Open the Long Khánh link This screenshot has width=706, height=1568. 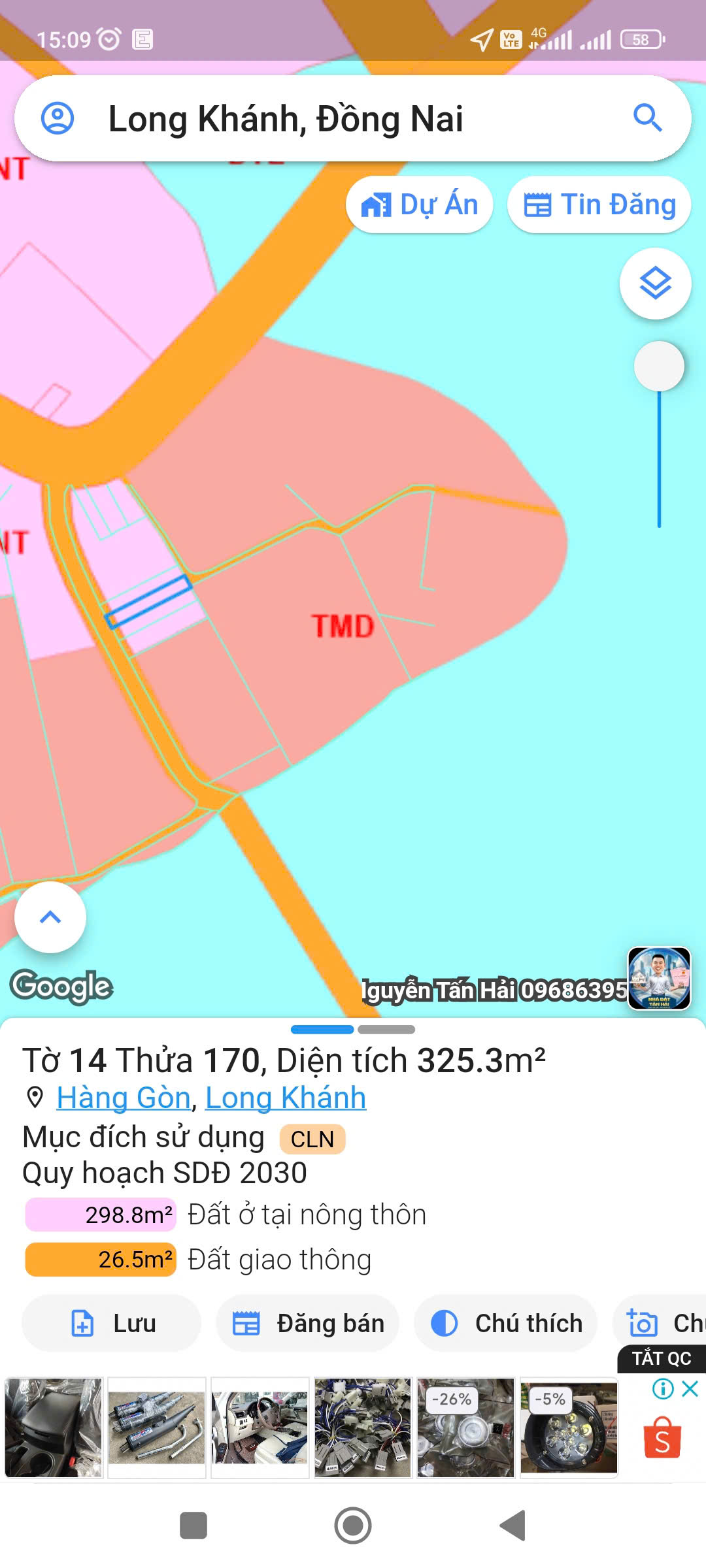tap(286, 1098)
